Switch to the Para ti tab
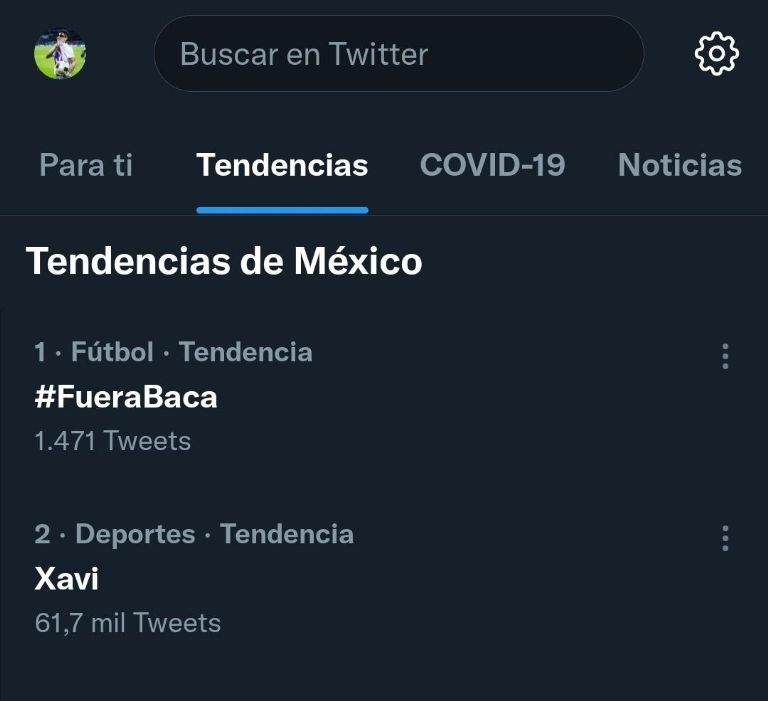 coord(86,165)
